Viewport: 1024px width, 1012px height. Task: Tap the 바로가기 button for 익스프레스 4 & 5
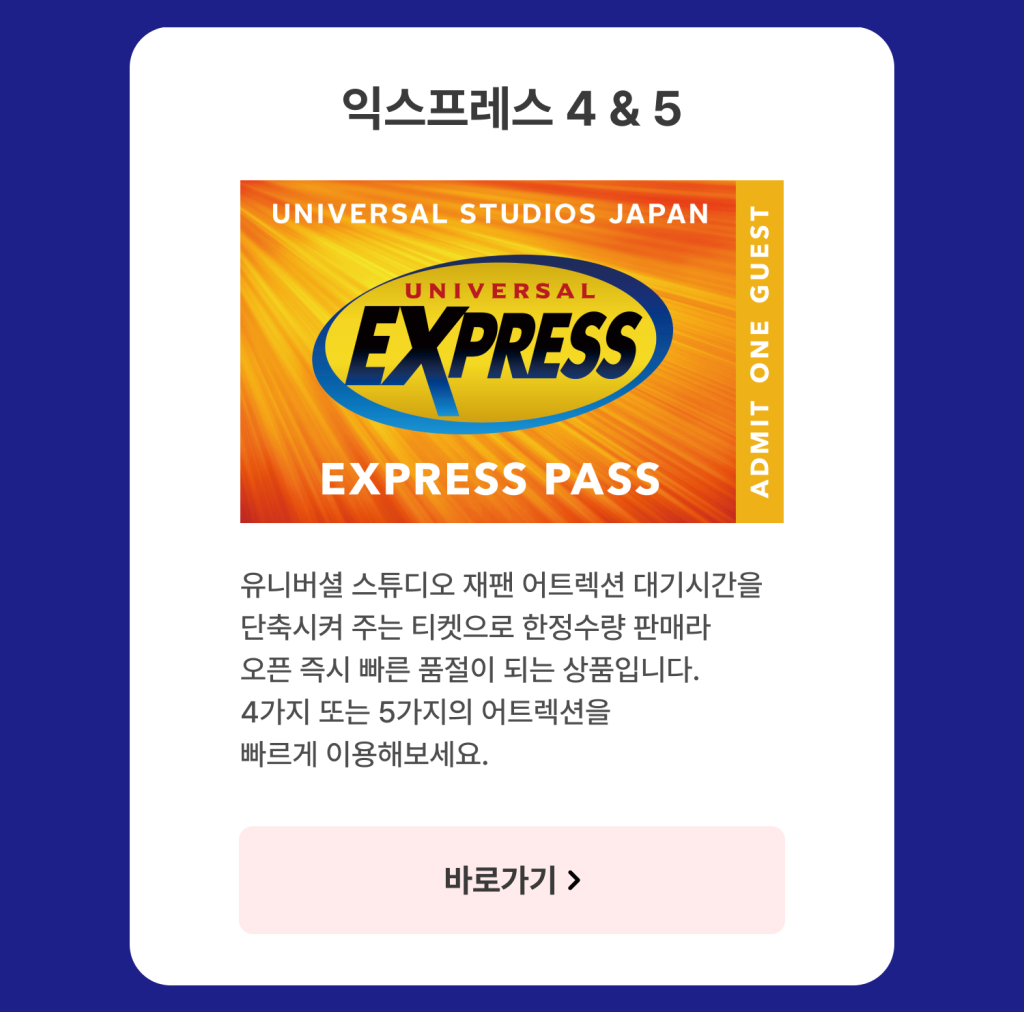(x=512, y=879)
